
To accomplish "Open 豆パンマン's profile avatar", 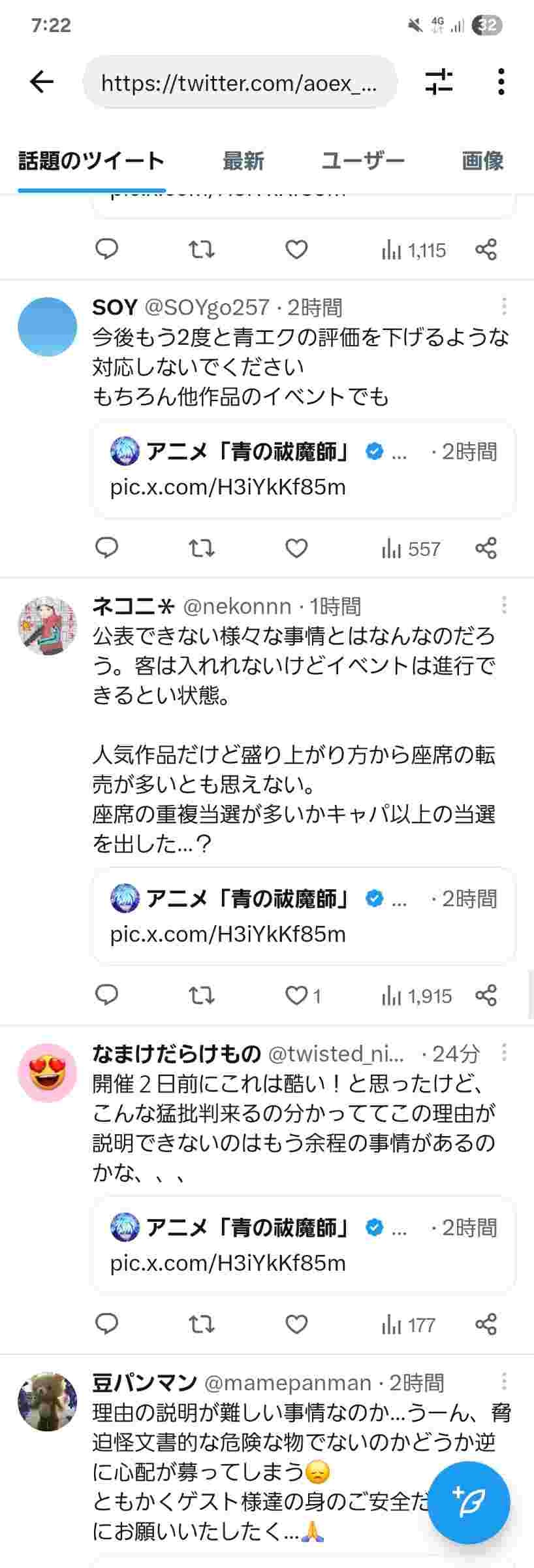I will click(47, 1401).
